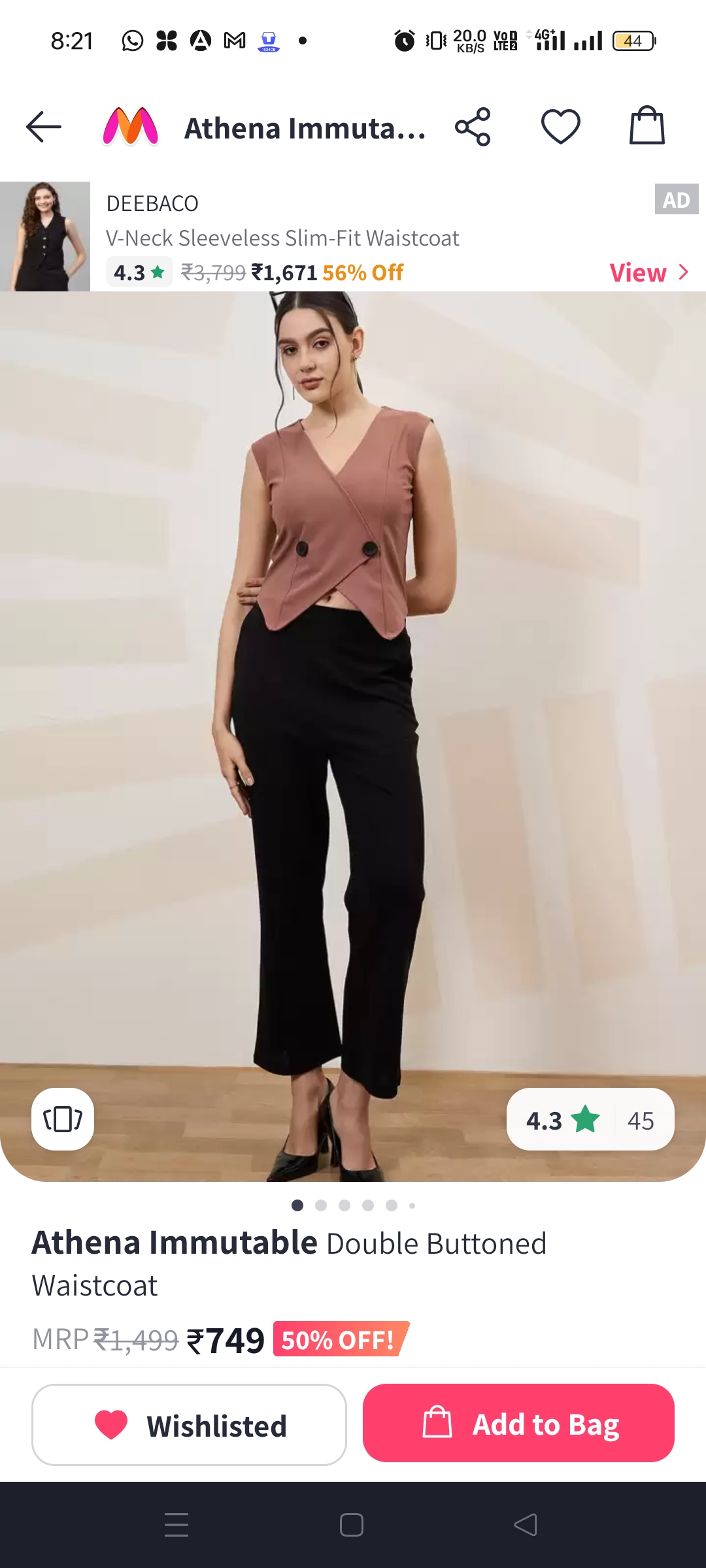
Task: Tap the system home button
Action: coord(352,1525)
